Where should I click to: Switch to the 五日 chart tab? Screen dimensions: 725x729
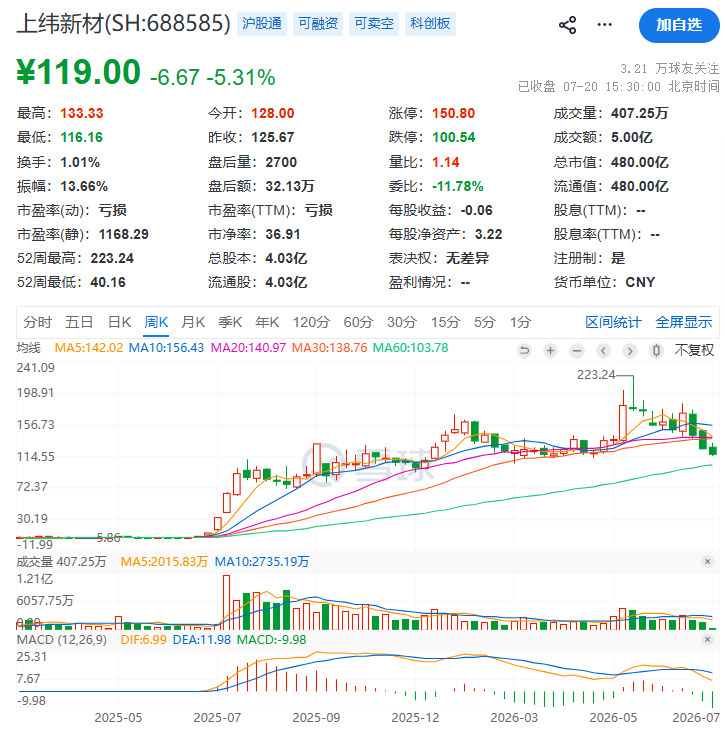[x=79, y=322]
